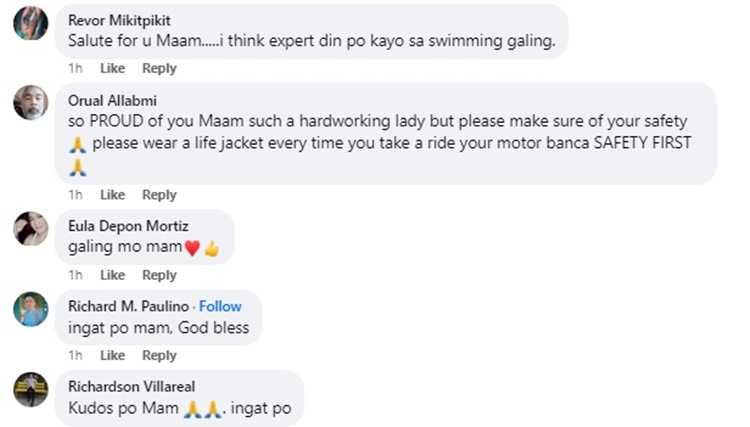The width and height of the screenshot is (750, 427).
Task: Like Eula Depon Mortiz's comment
Action: coord(112,275)
